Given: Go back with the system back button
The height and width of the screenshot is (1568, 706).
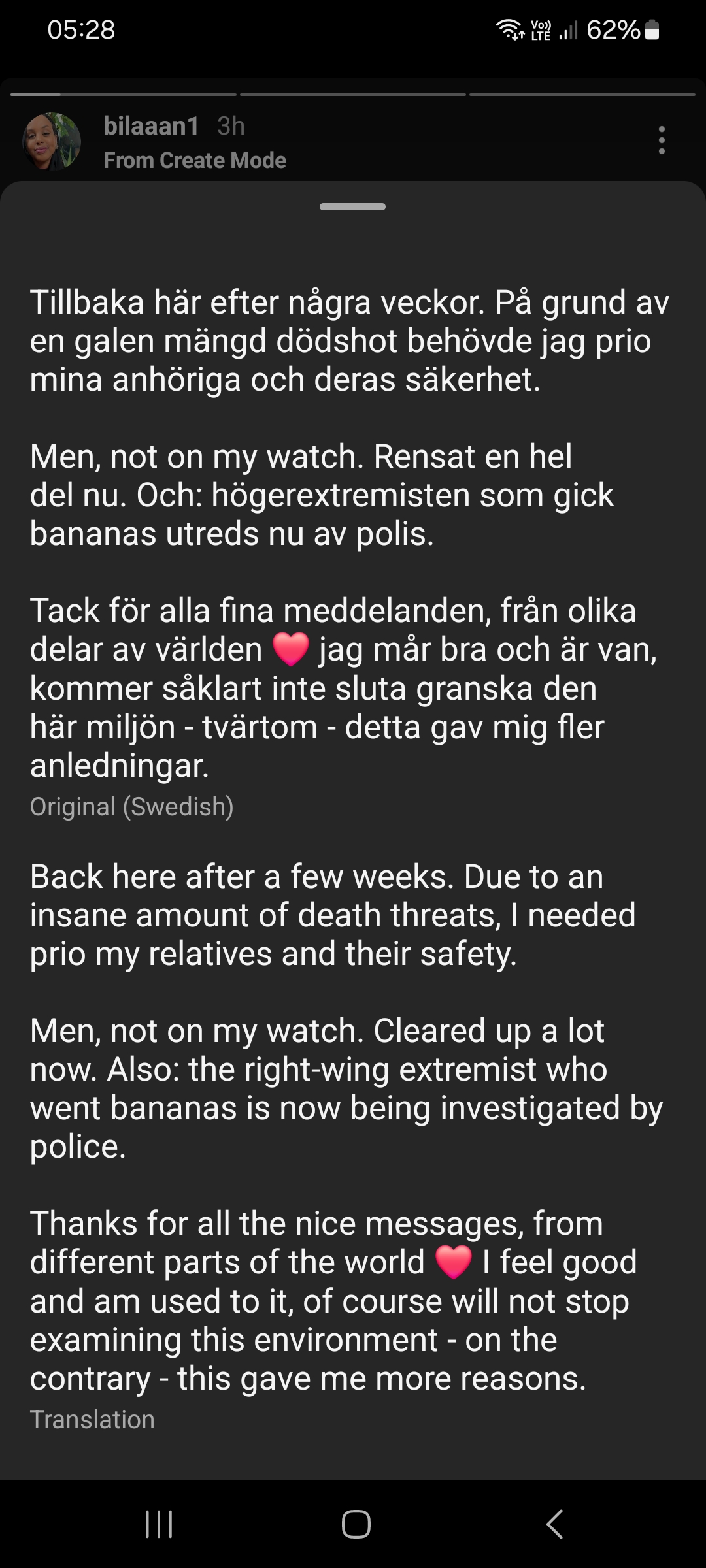Looking at the screenshot, I should pos(554,1524).
